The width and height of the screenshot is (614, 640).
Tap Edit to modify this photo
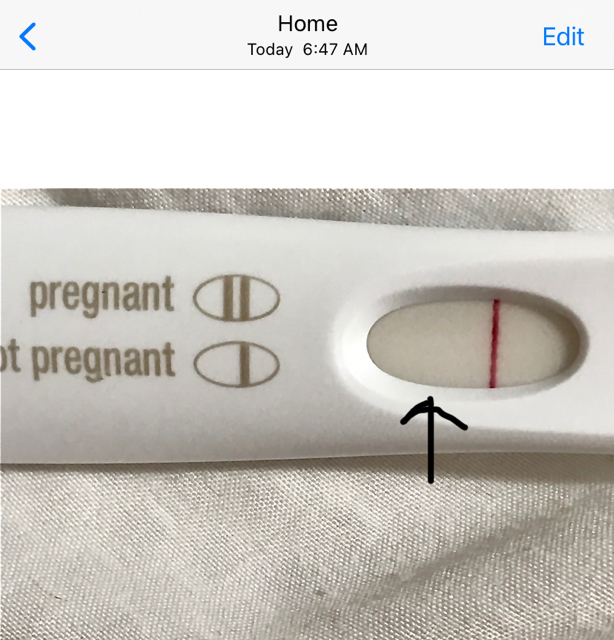tap(562, 37)
